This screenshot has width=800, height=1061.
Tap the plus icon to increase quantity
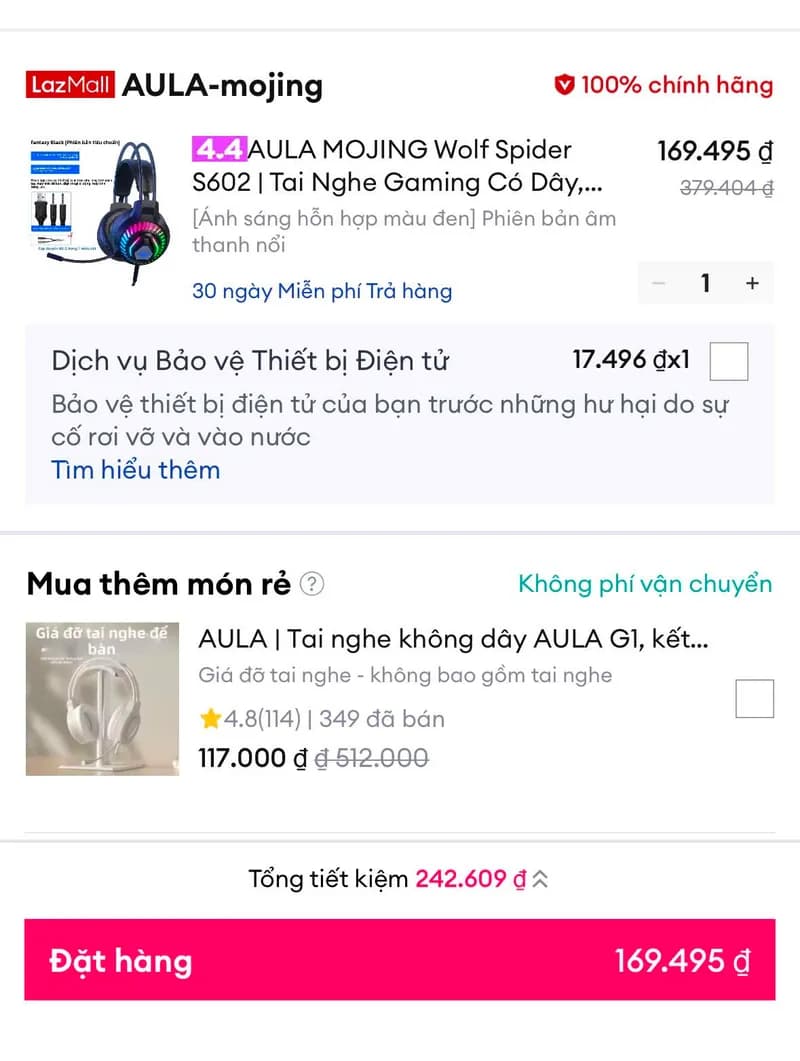[751, 283]
